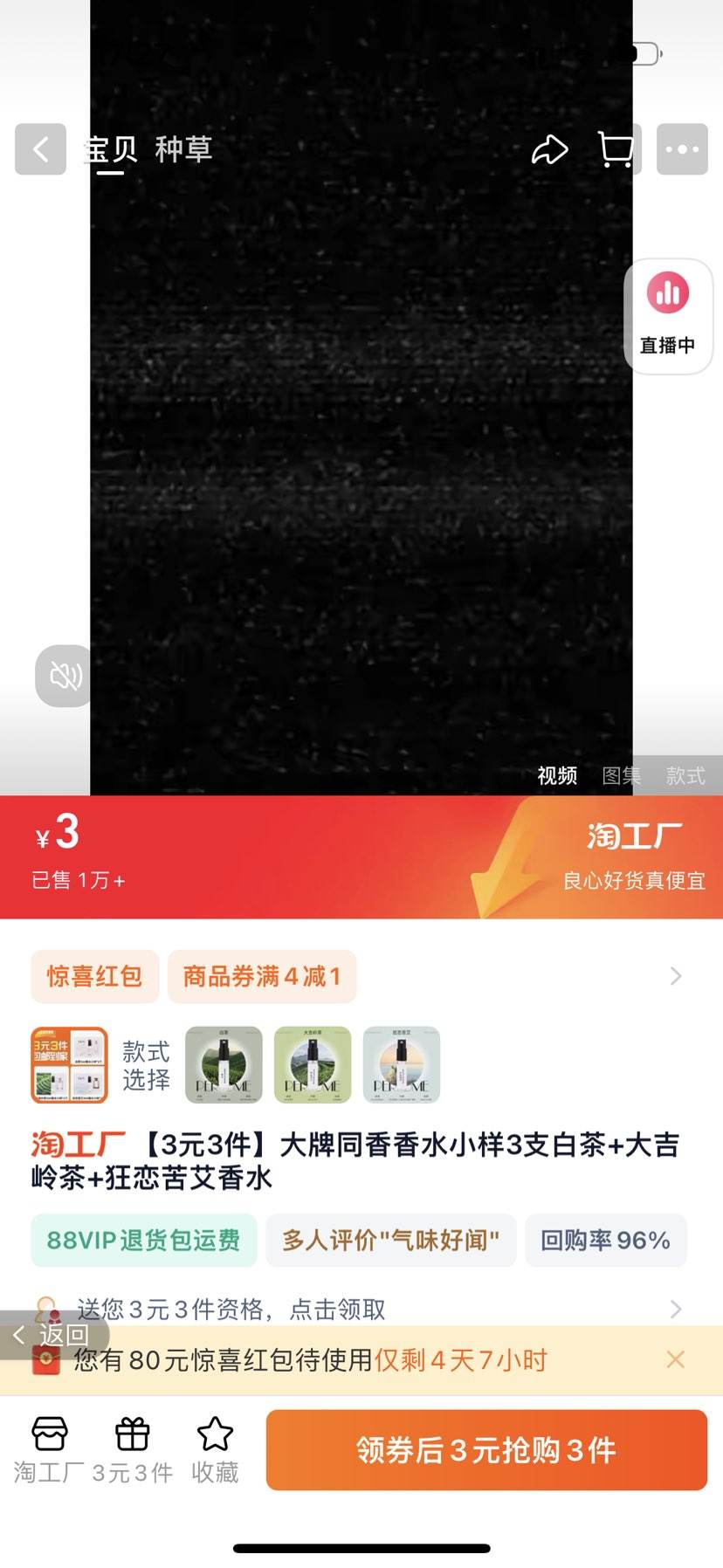Screen dimensions: 723x1568
Task: Tap the 返回 floating back pill
Action: click(52, 1335)
